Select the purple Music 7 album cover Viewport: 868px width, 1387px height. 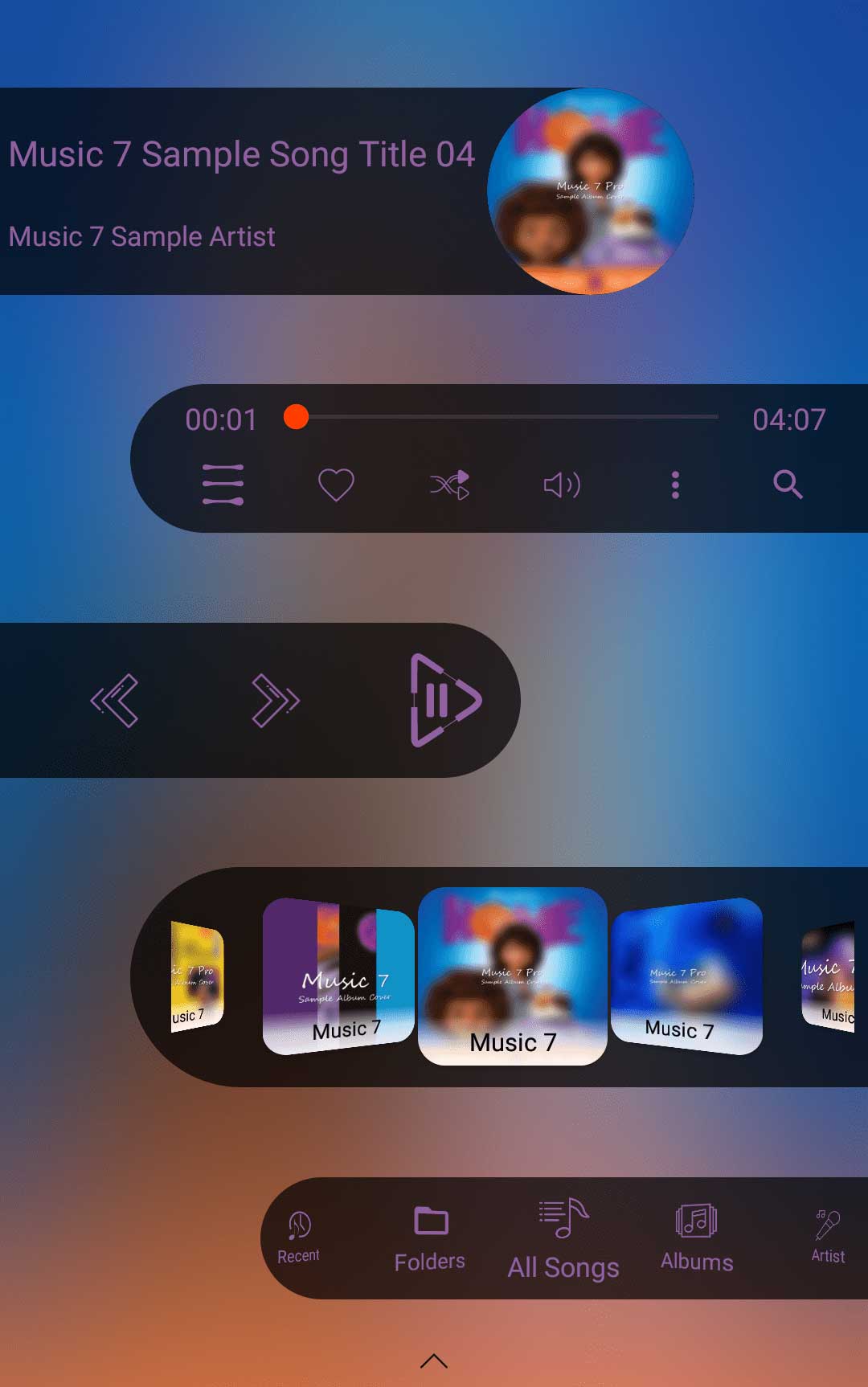click(338, 976)
